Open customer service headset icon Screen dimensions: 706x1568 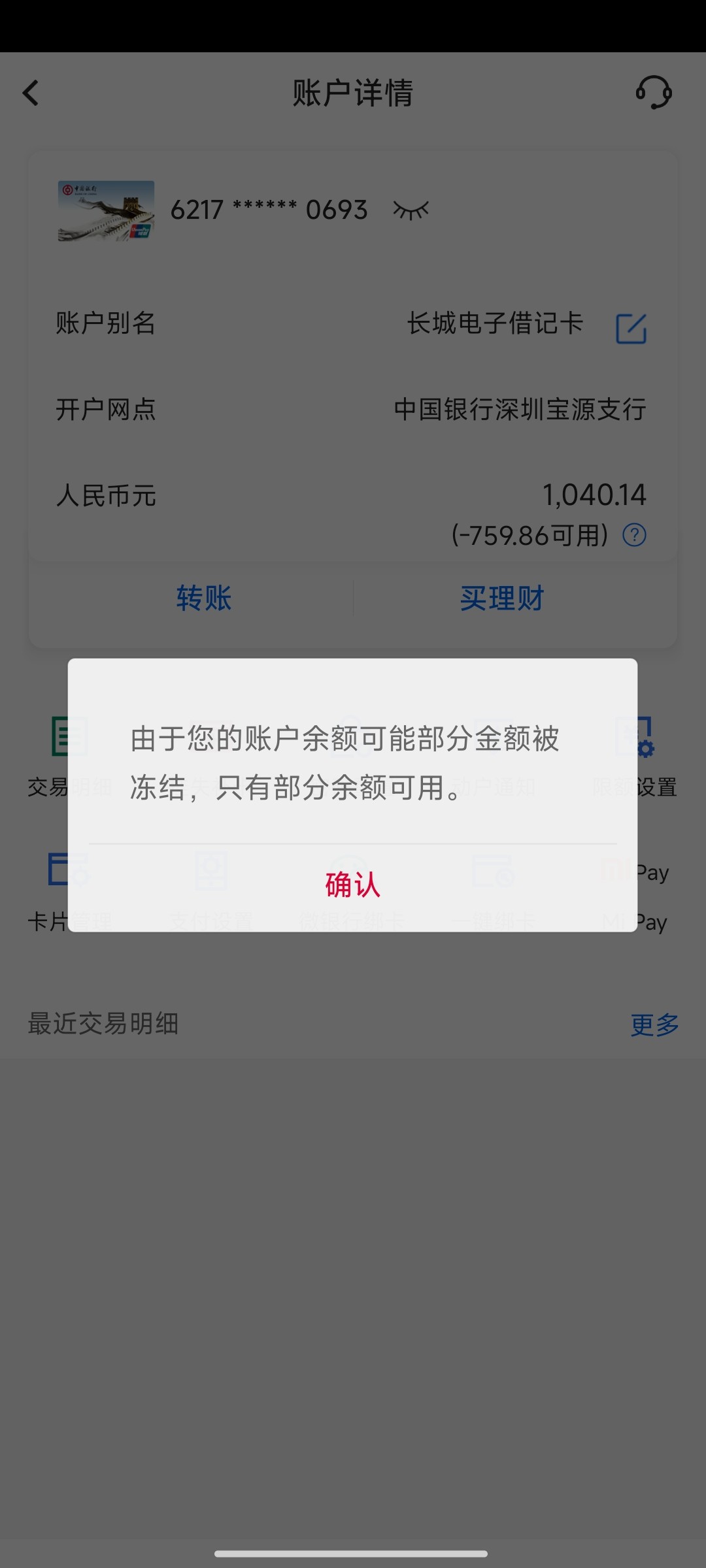[654, 92]
